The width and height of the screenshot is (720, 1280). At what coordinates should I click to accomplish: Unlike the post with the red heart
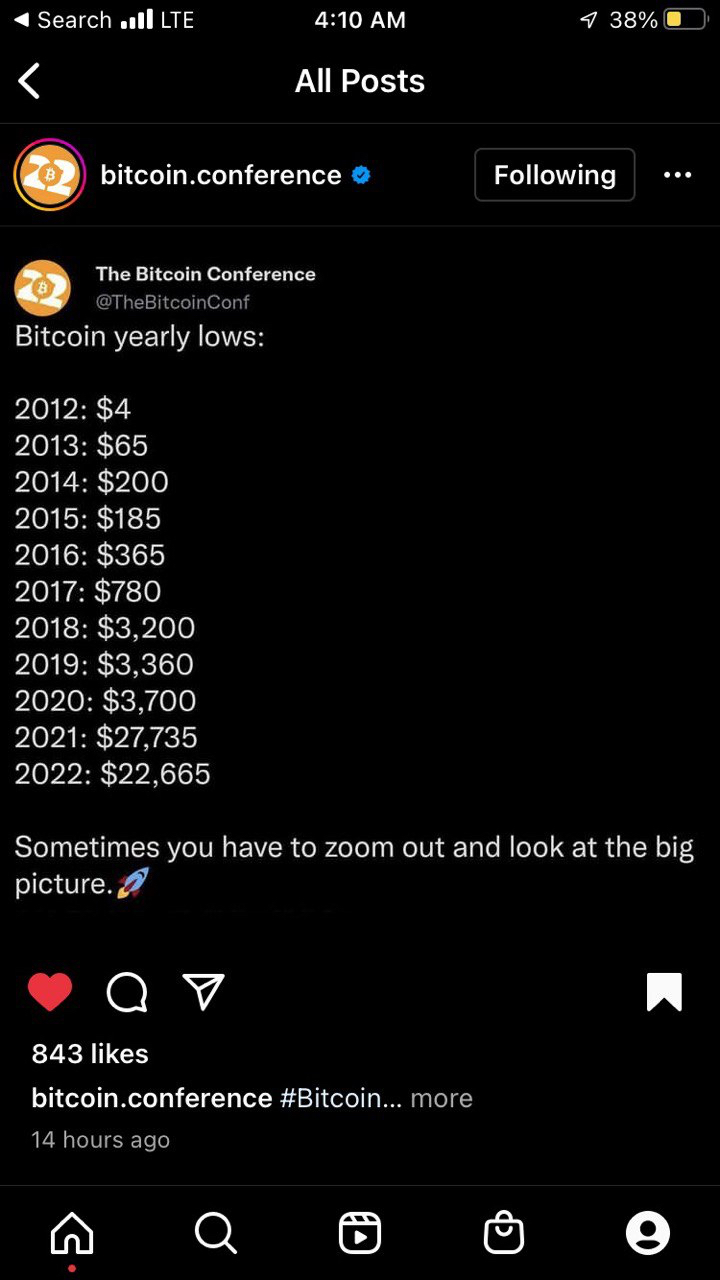point(50,992)
